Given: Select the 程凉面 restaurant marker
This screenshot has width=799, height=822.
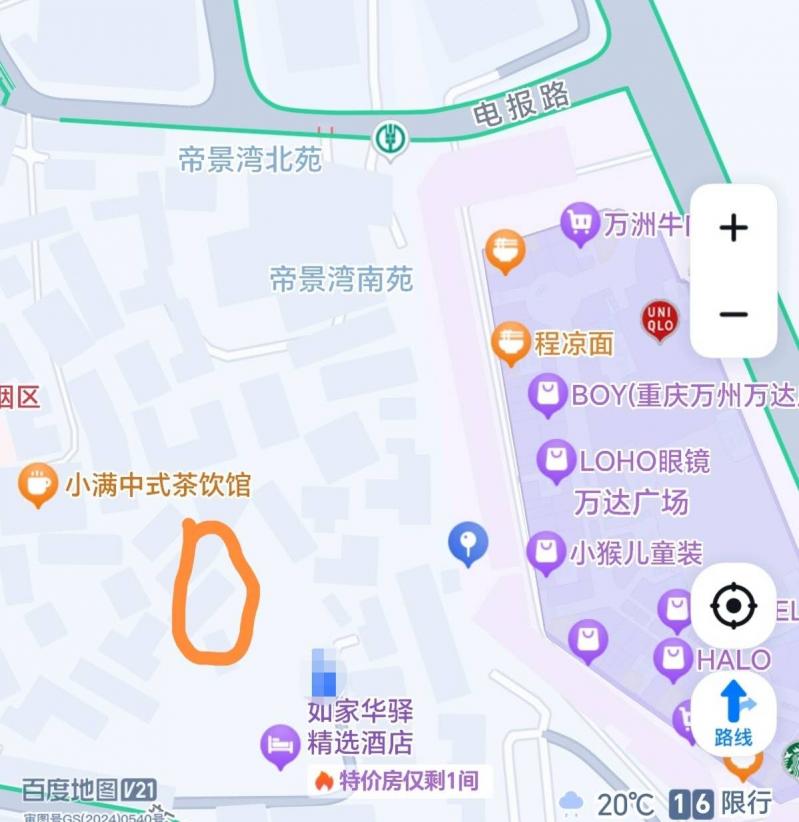Looking at the screenshot, I should [x=510, y=344].
